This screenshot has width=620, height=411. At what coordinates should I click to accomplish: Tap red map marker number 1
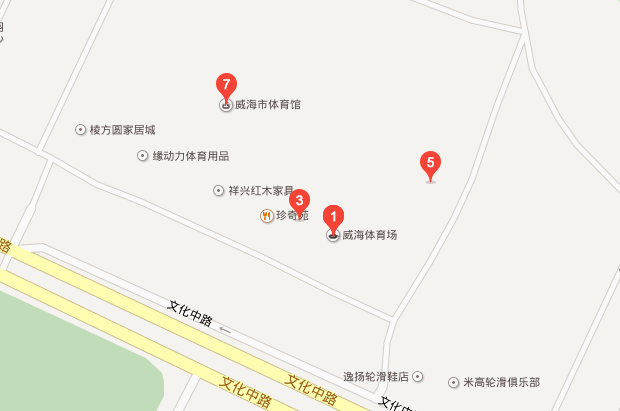point(335,217)
